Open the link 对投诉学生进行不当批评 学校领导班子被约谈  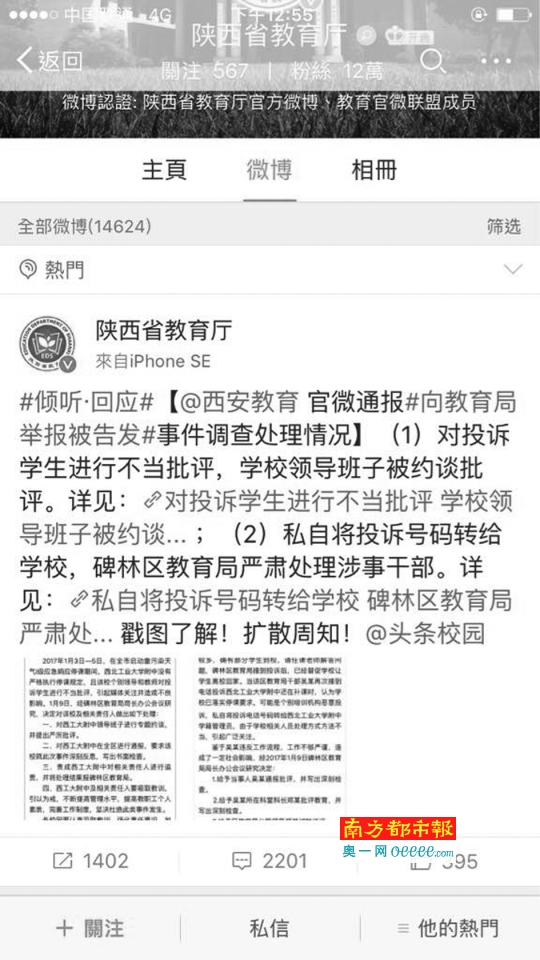click(268, 519)
